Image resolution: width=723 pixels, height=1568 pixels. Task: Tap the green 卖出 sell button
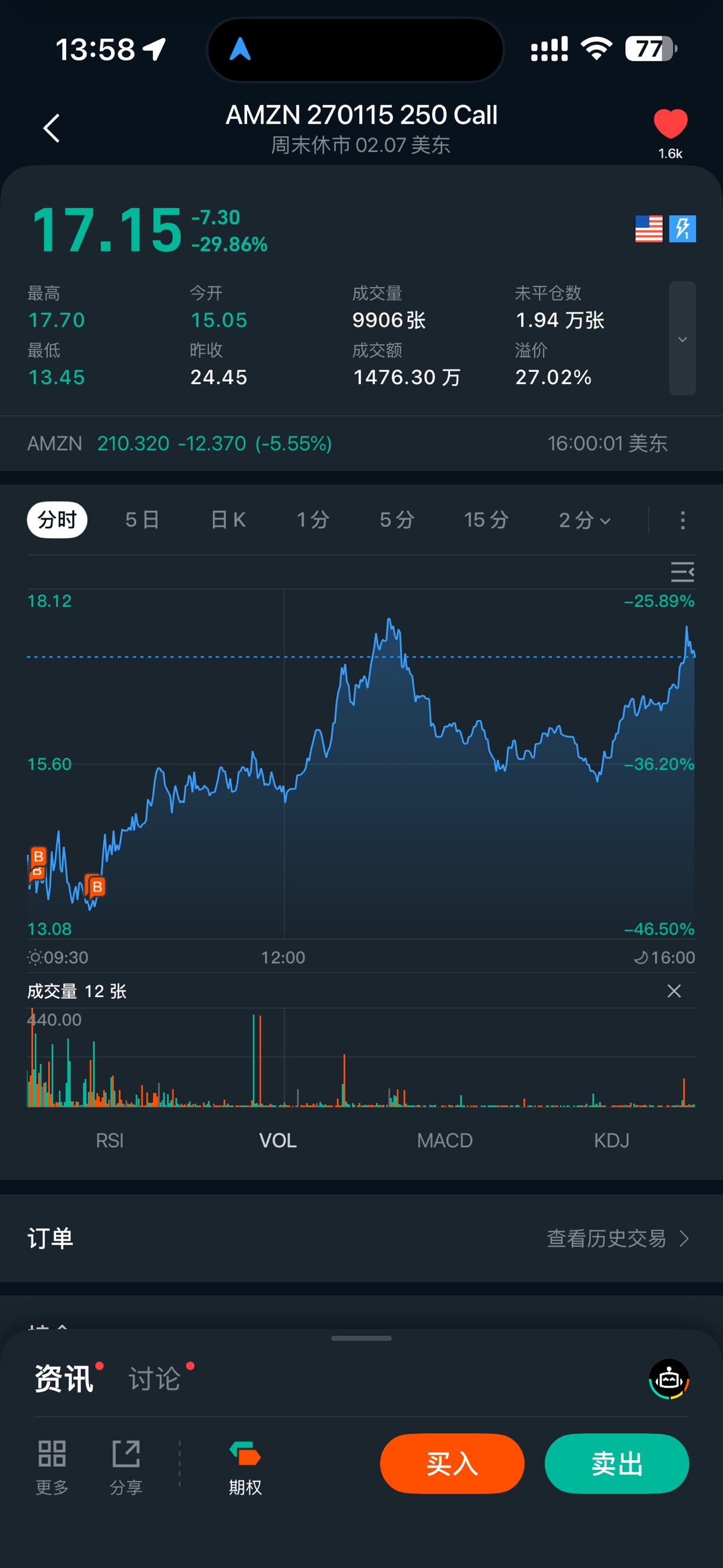pos(616,1463)
